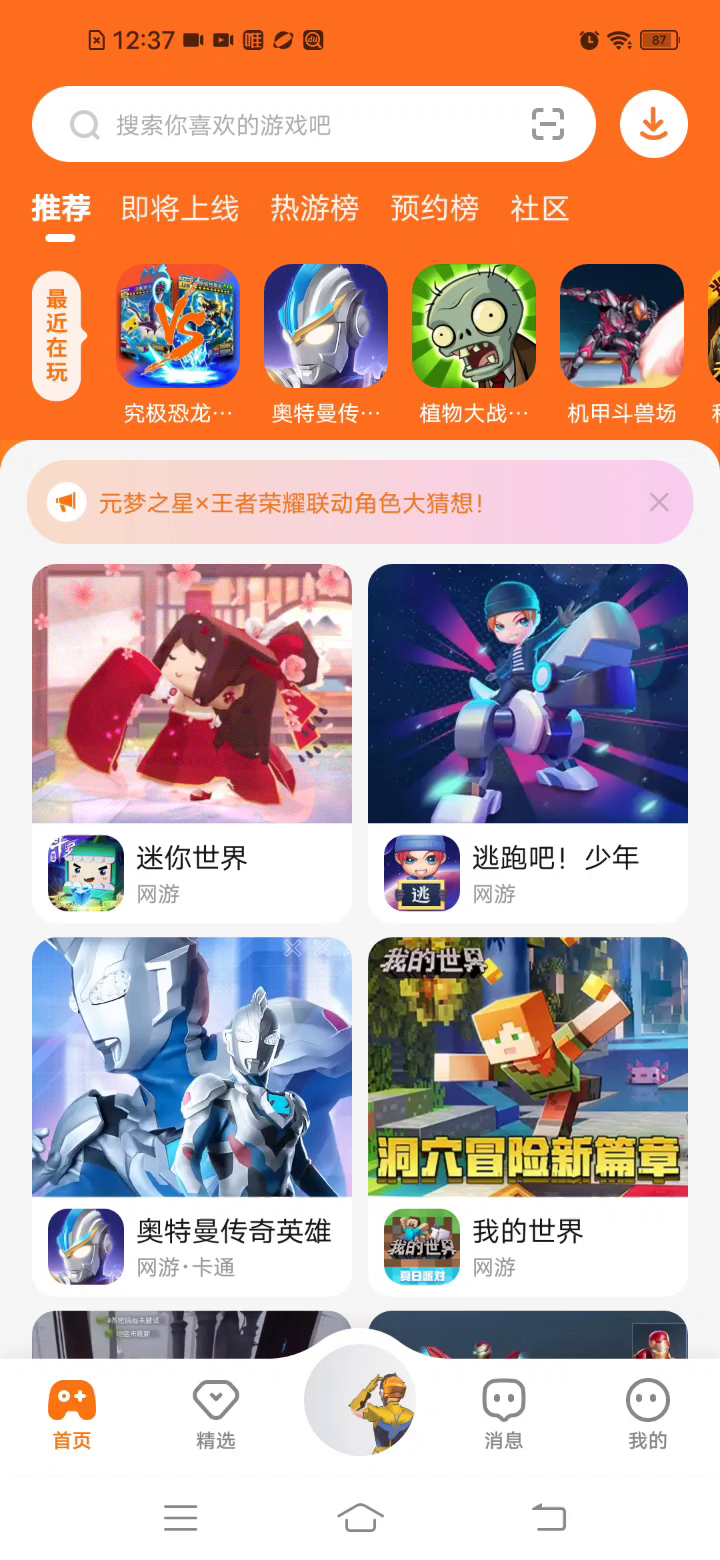This screenshot has width=720, height=1560.
Task: Select the 预约榜 tab
Action: pyautogui.click(x=434, y=208)
